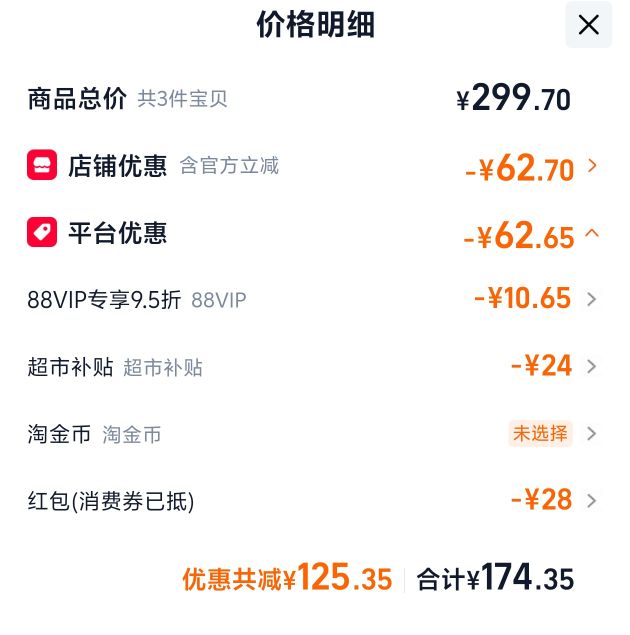The height and width of the screenshot is (635, 630).
Task: Select 淘金币 coins deduction option
Action: click(314, 434)
